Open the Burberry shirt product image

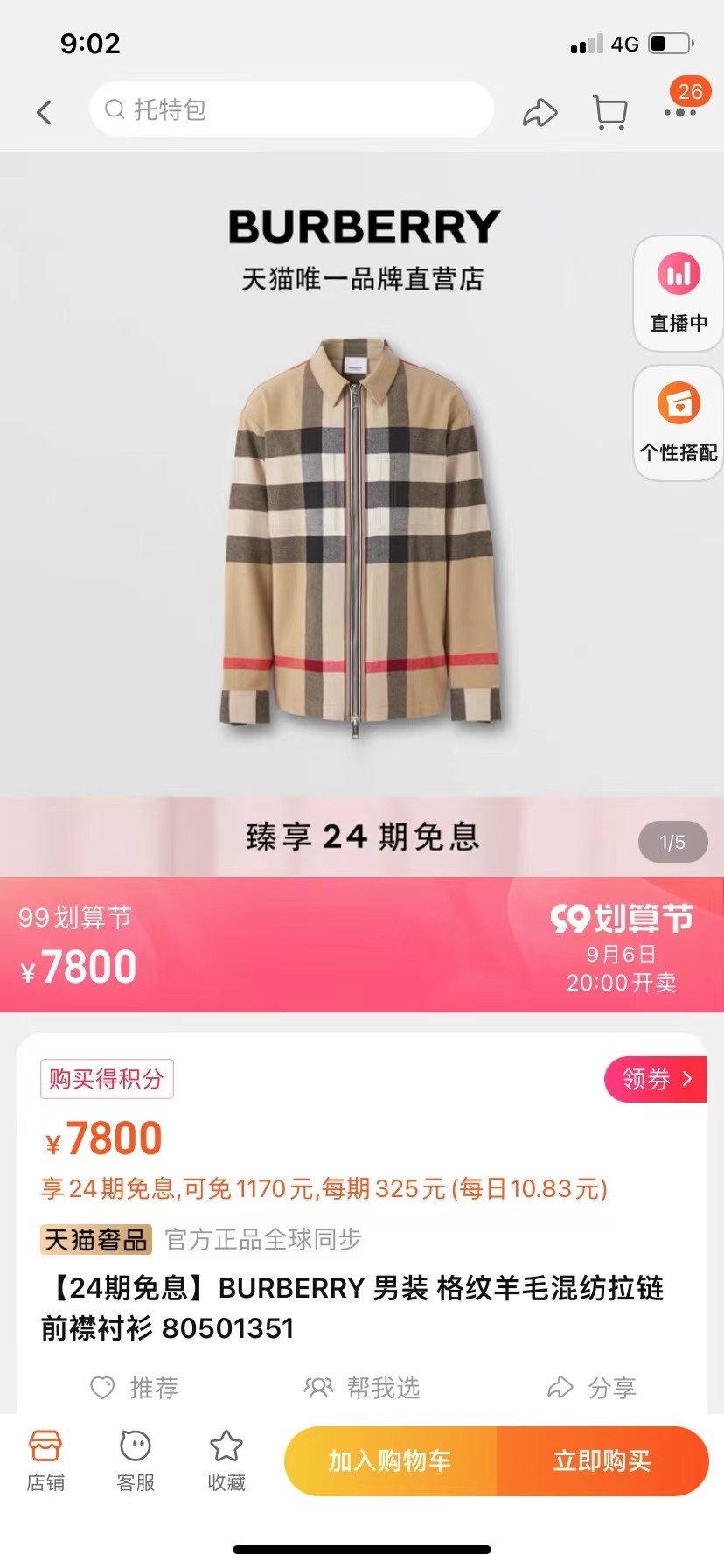tap(360, 535)
